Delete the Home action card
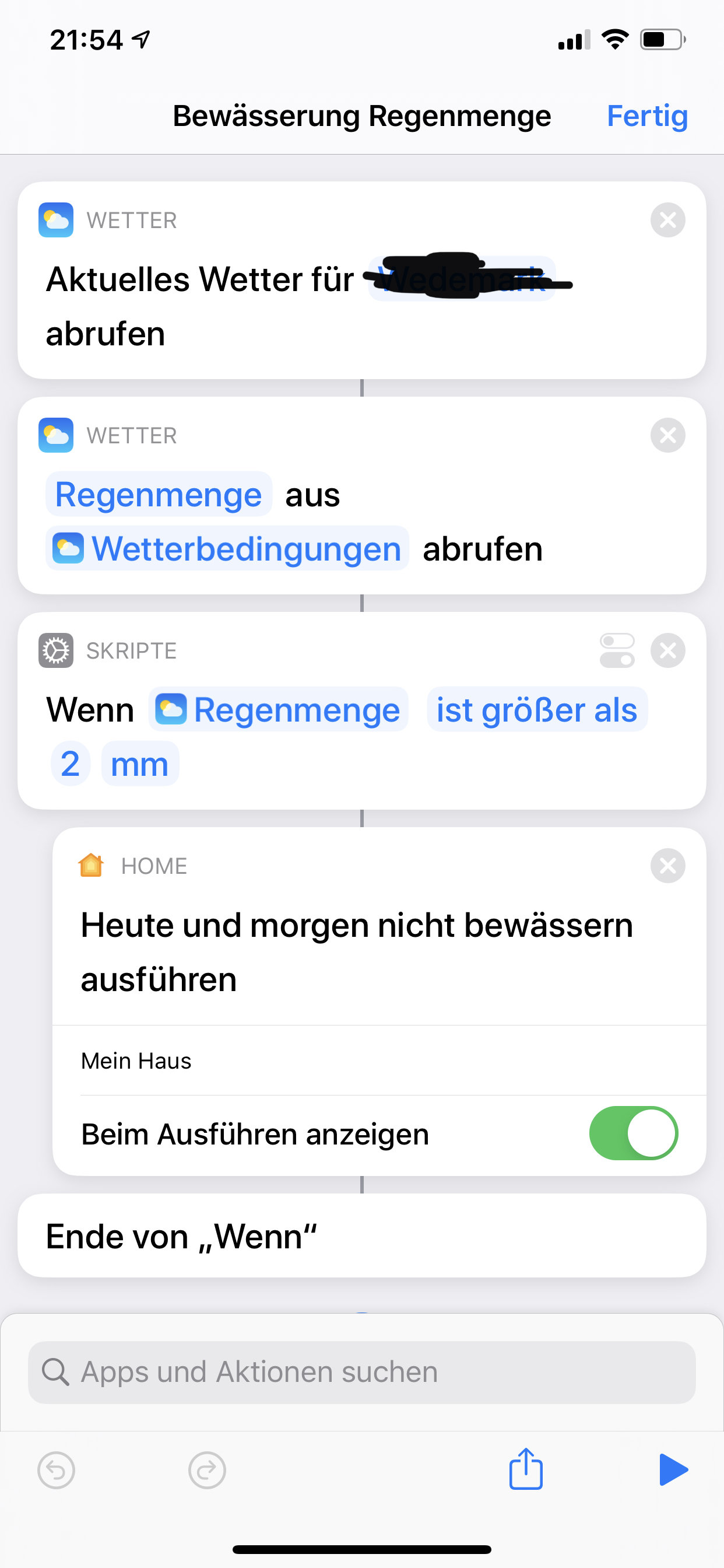 pos(667,866)
